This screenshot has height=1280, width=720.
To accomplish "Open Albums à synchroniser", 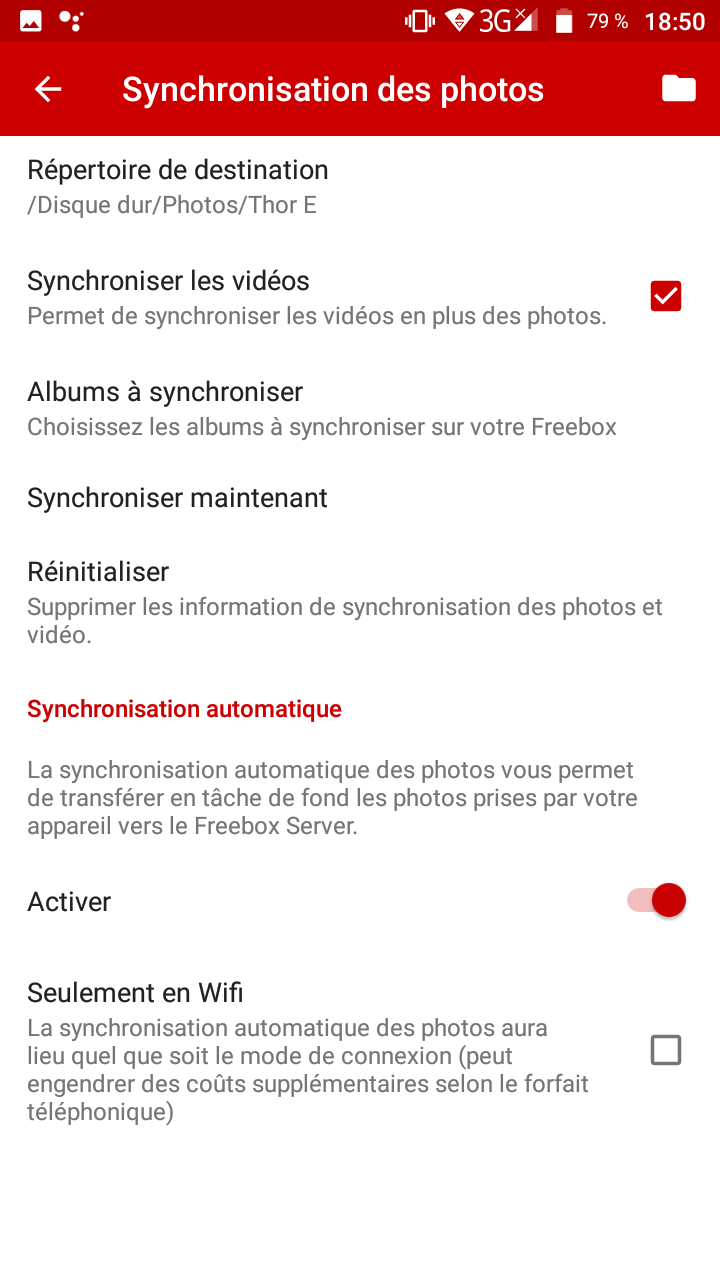I will pyautogui.click(x=320, y=408).
